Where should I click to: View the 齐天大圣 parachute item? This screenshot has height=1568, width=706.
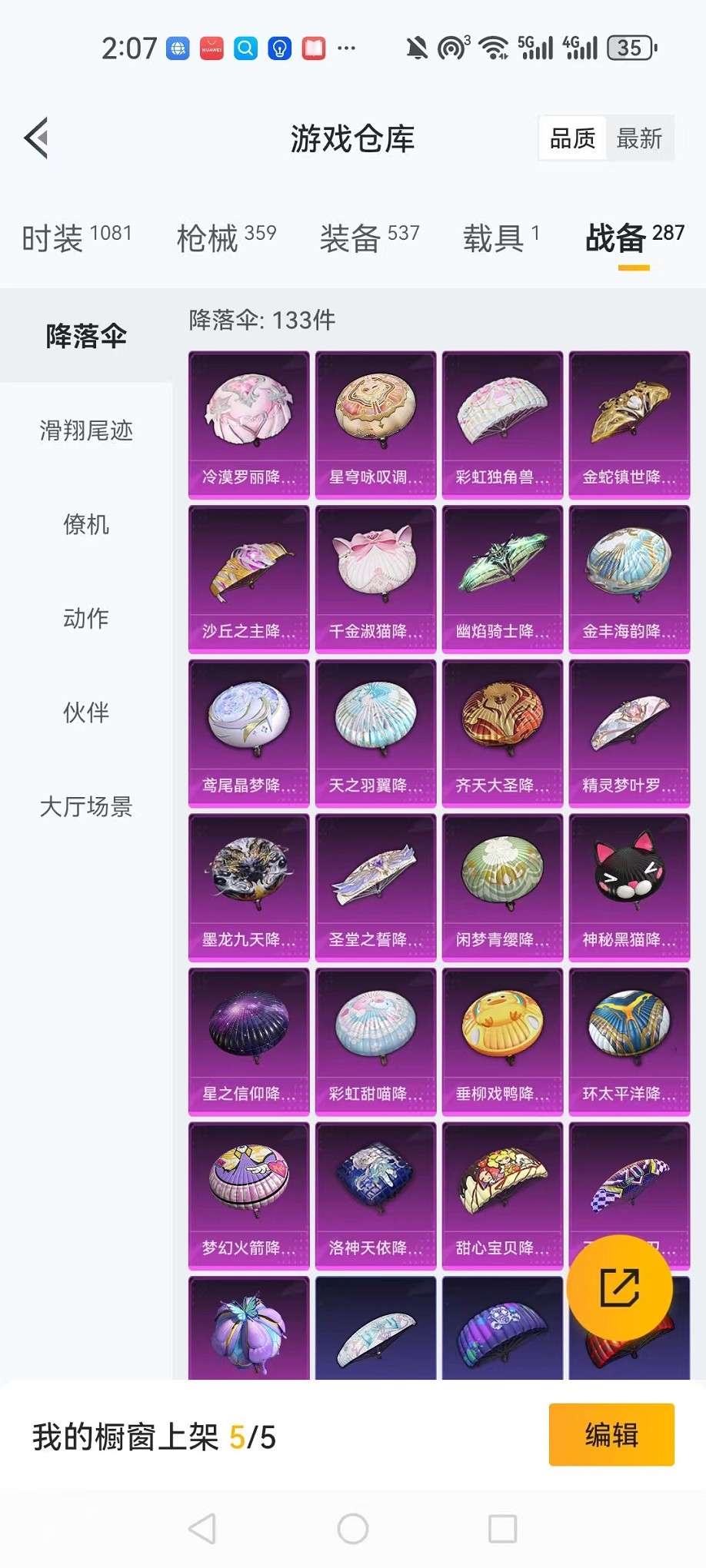[502, 733]
